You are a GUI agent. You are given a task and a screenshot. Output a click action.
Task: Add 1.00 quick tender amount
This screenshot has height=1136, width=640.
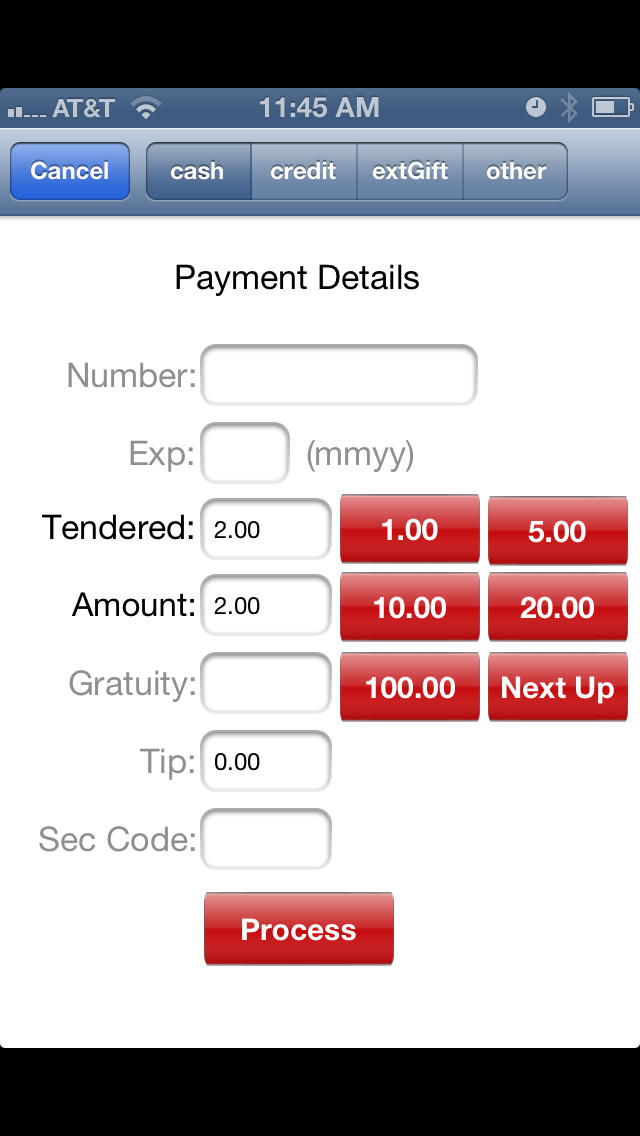tap(410, 530)
